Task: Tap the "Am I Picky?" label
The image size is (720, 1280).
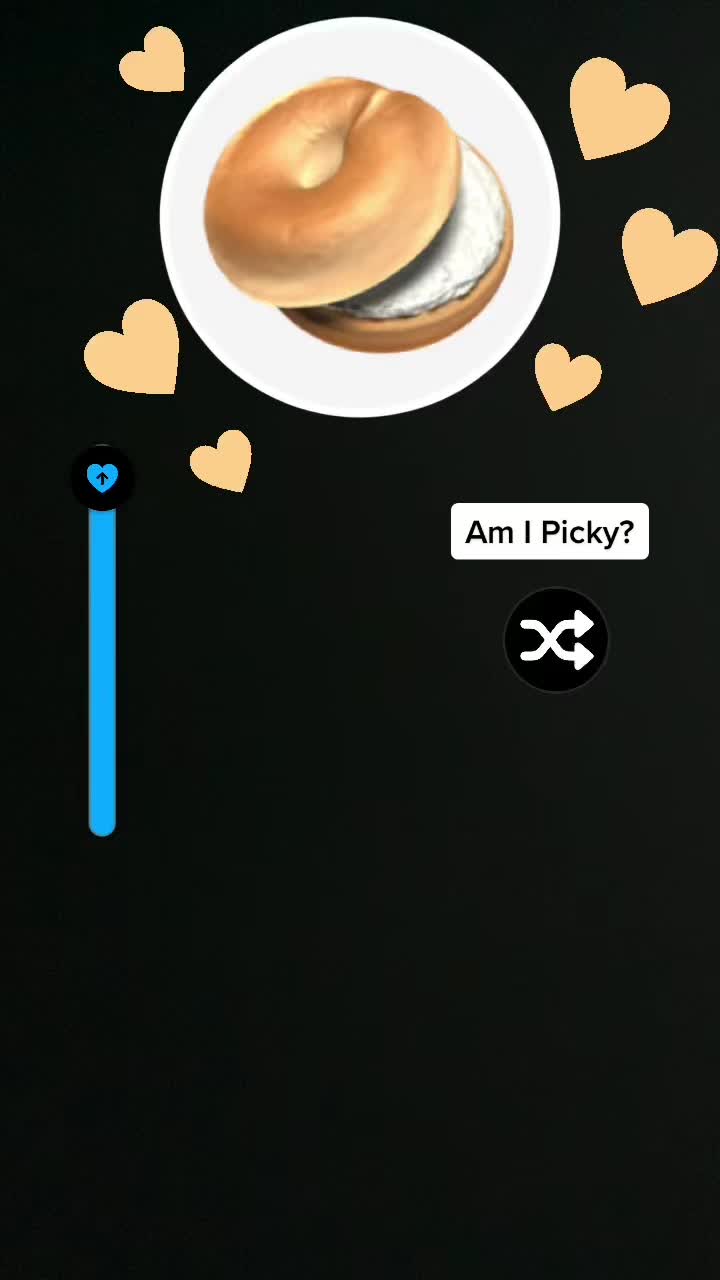Action: pos(549,532)
